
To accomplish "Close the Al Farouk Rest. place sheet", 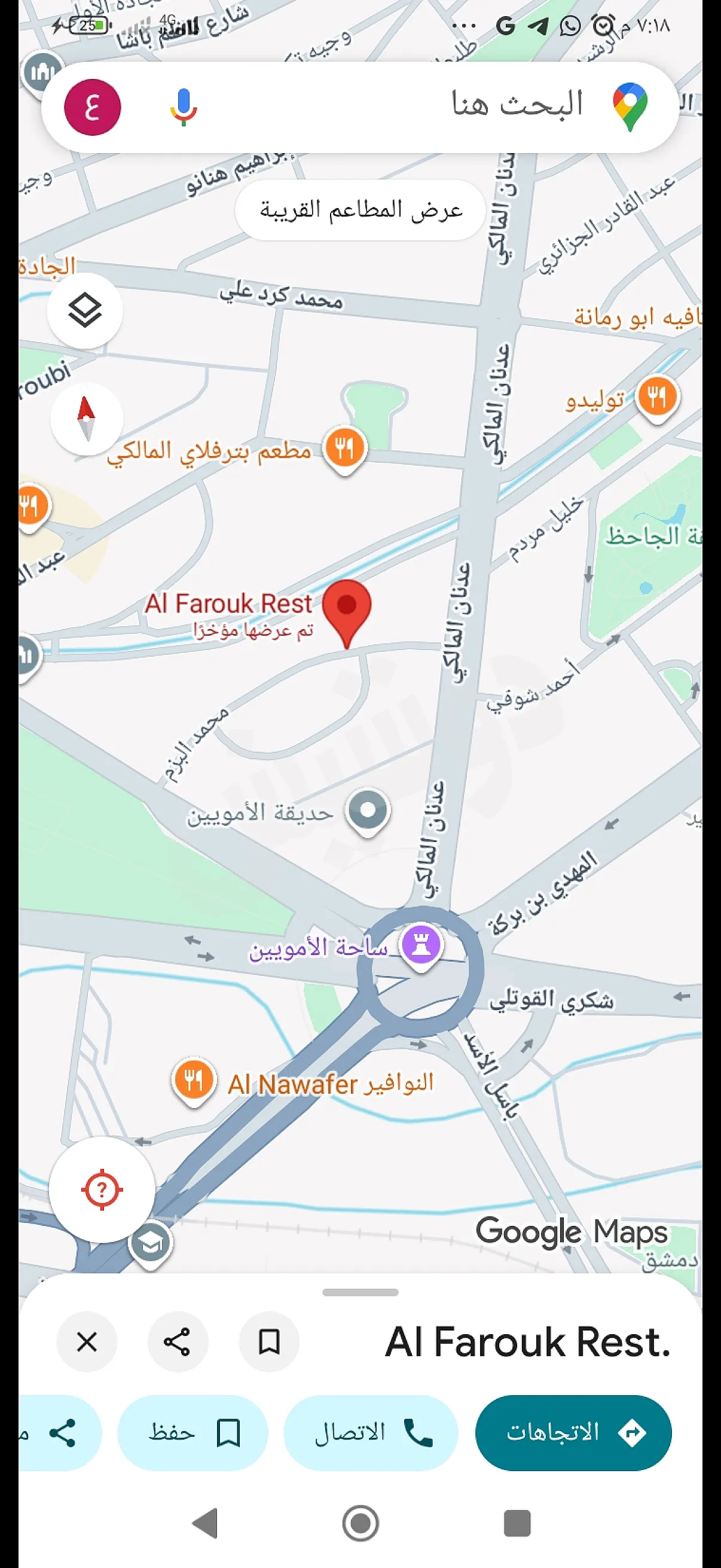I will tap(87, 1341).
